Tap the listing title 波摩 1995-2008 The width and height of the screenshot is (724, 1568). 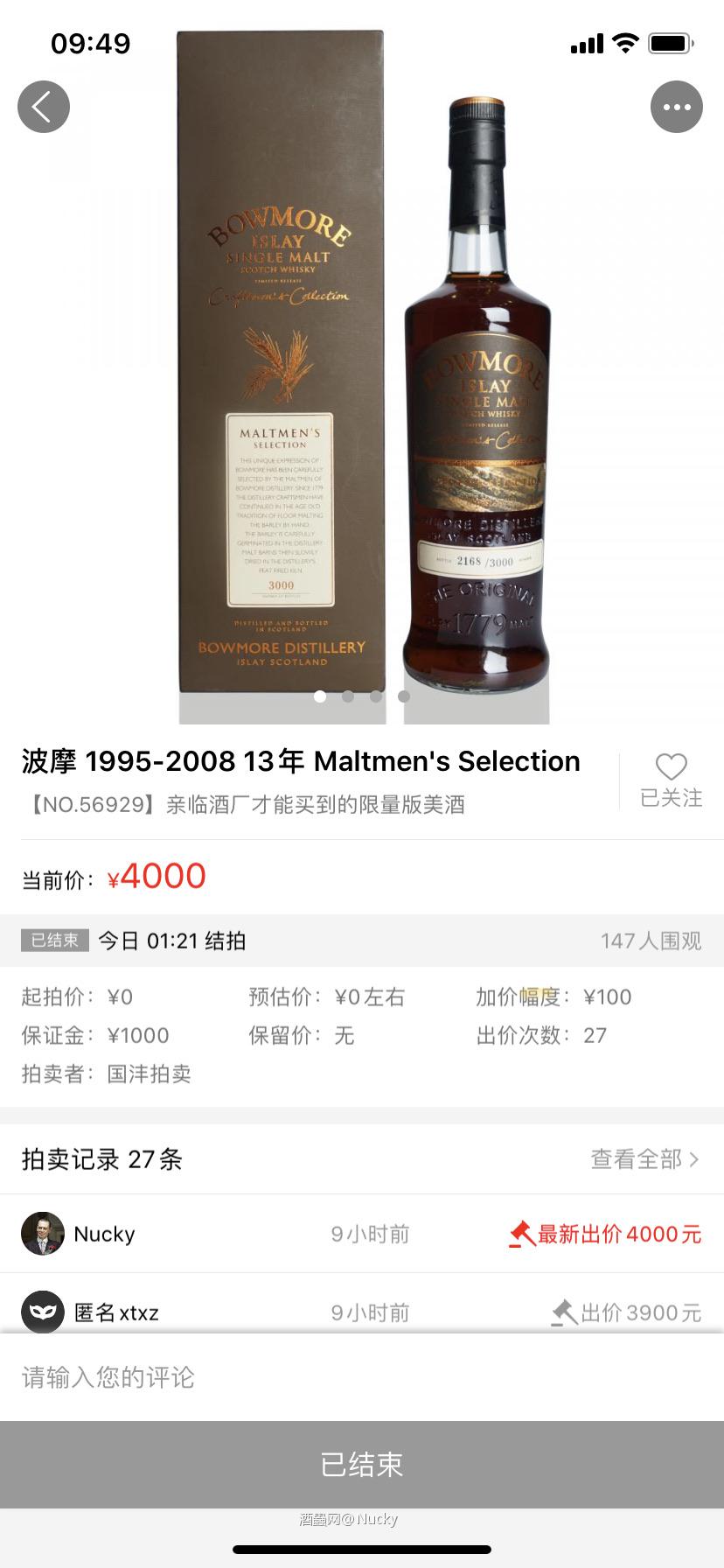(300, 761)
